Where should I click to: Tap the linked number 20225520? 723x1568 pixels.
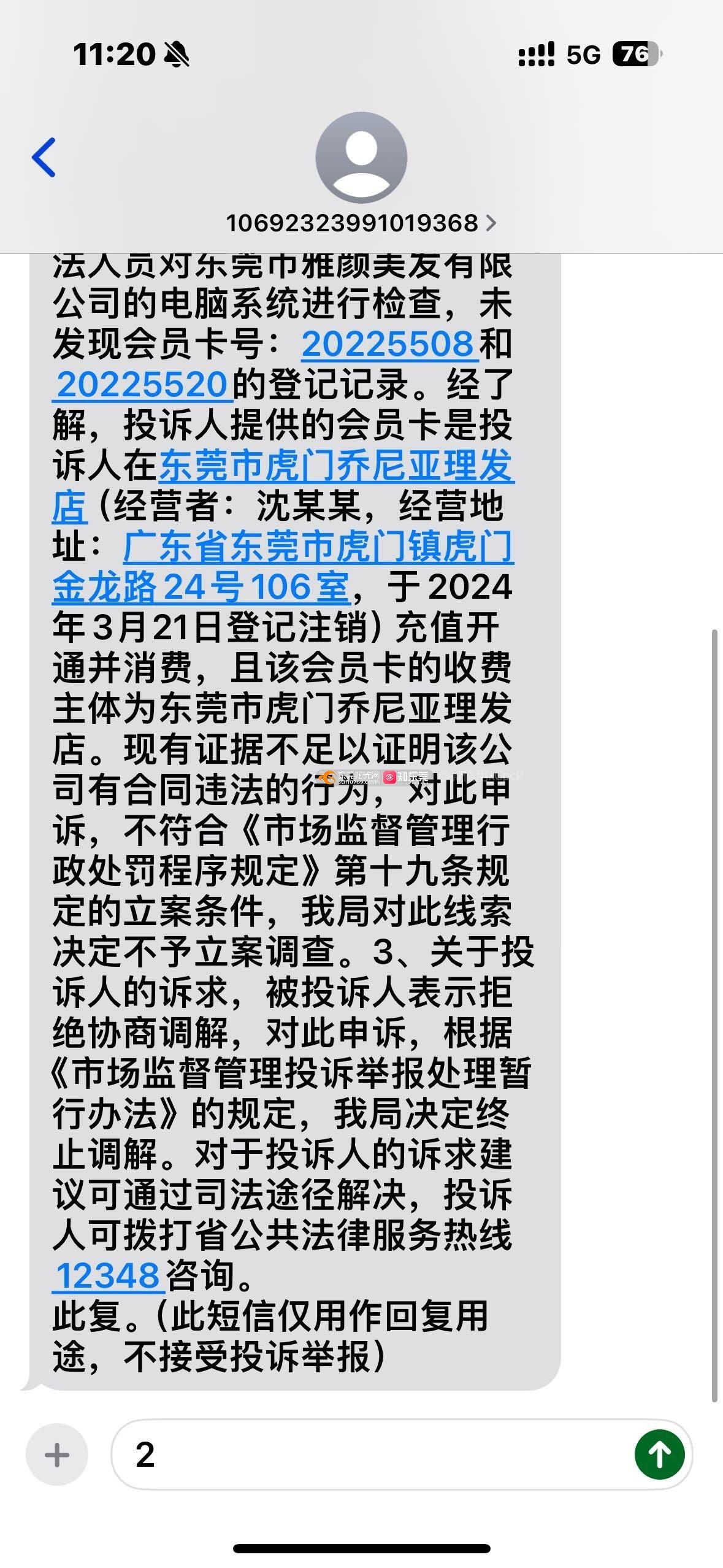[142, 385]
